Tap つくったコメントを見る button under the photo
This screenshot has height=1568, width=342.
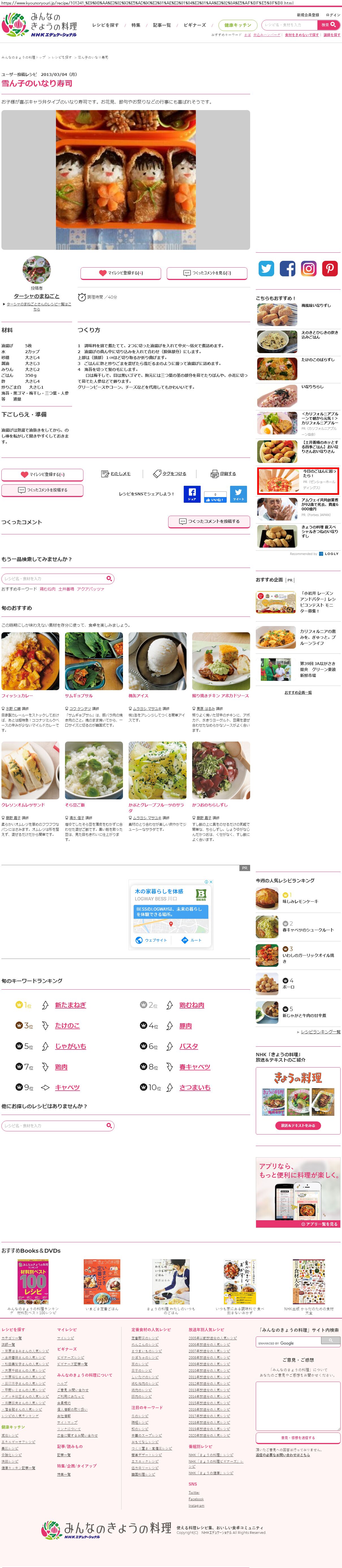click(x=207, y=273)
